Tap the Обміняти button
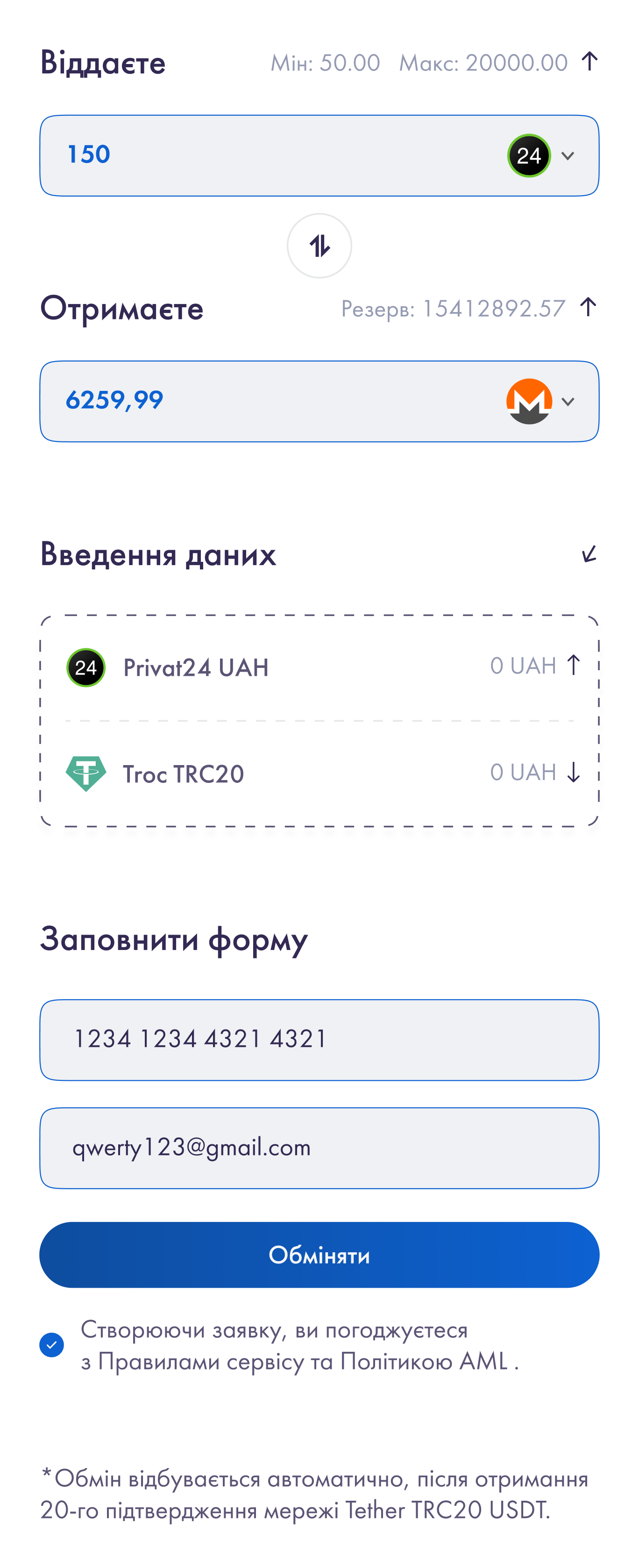 click(x=319, y=1255)
